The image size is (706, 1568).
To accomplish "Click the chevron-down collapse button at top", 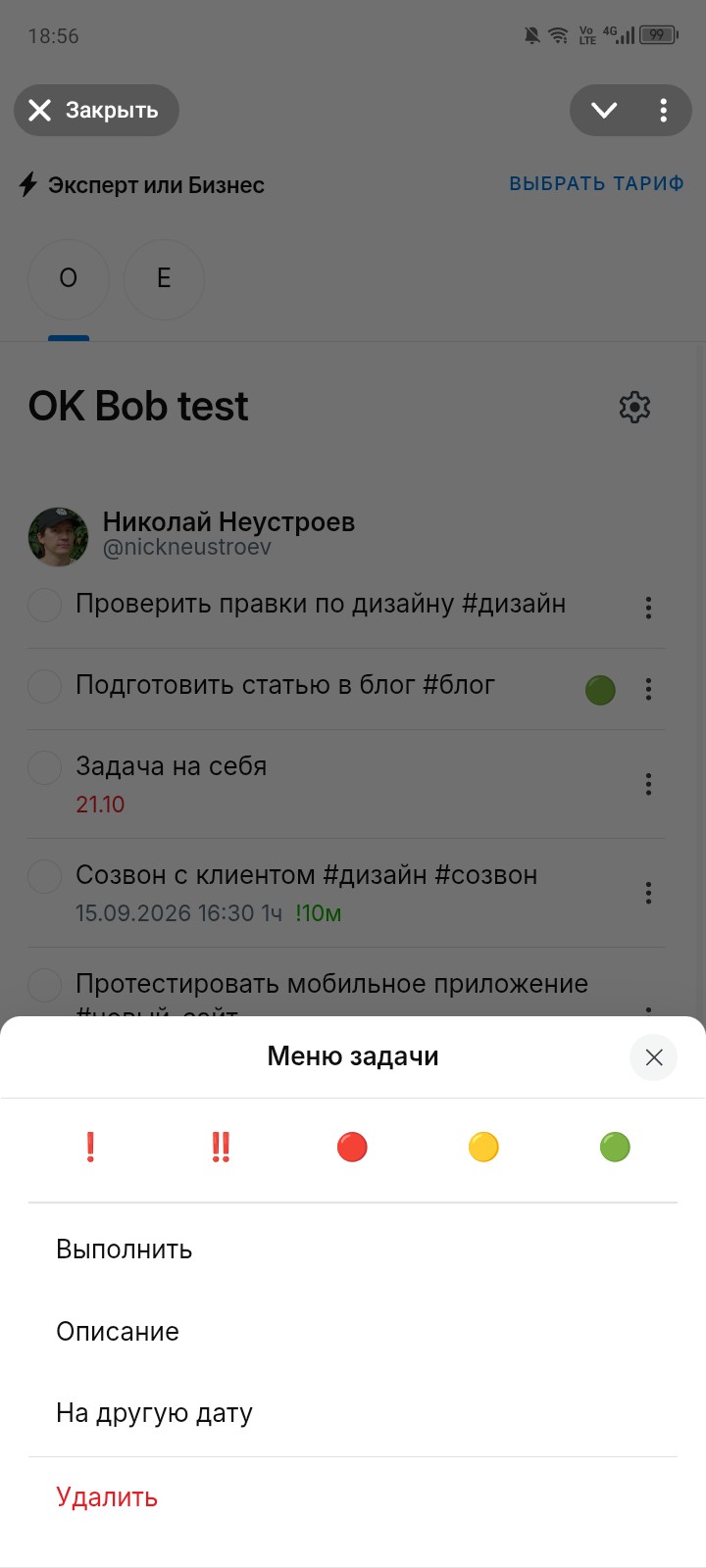I will pyautogui.click(x=605, y=111).
